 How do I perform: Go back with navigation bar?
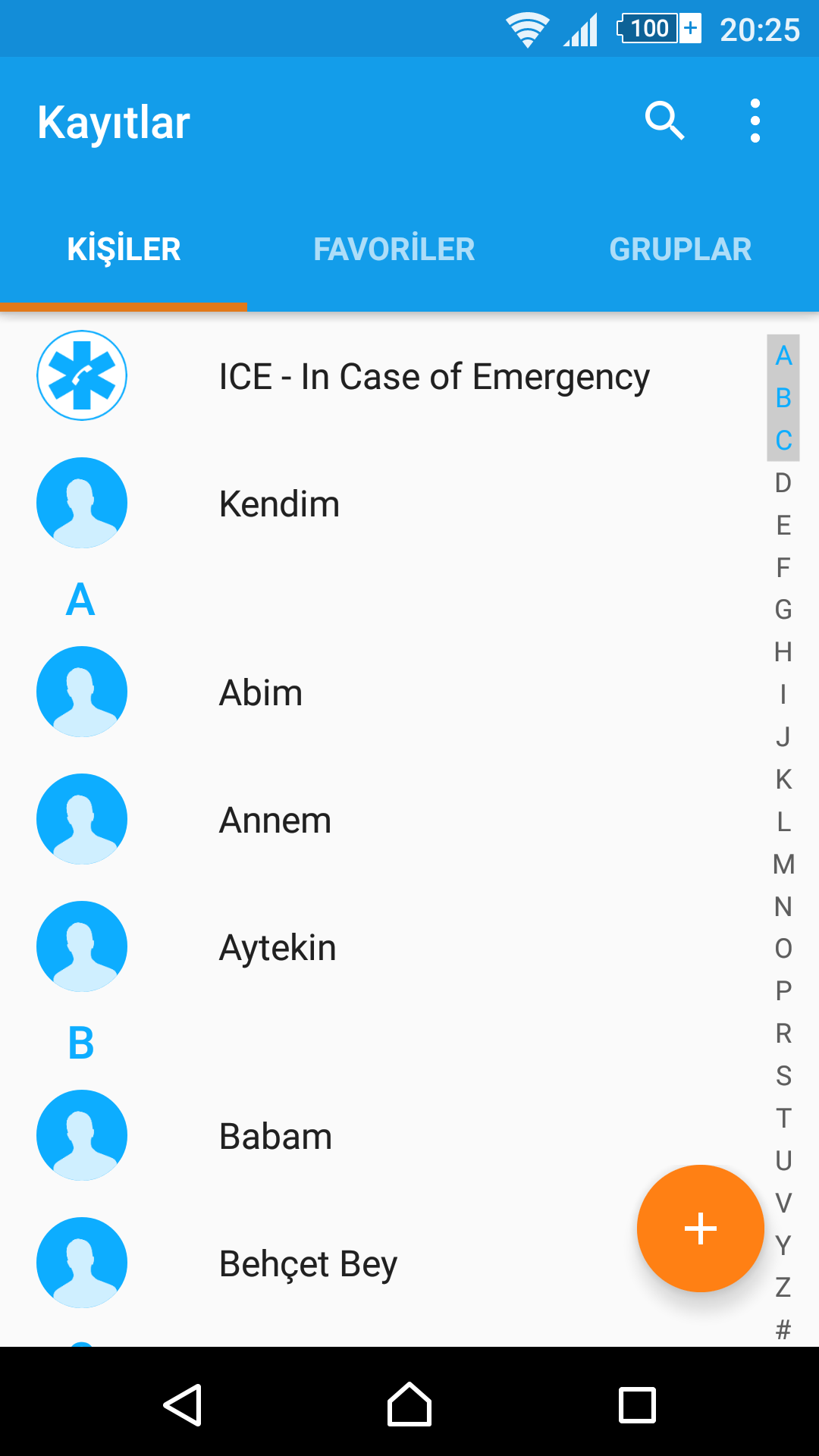click(x=182, y=1404)
